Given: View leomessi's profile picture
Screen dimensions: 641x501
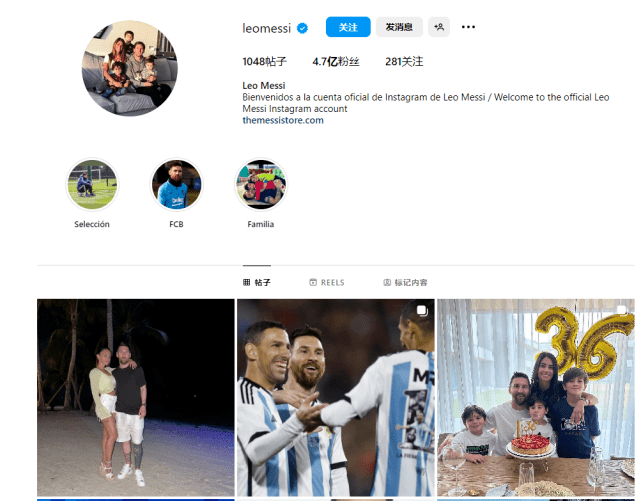Looking at the screenshot, I should 129,68.
